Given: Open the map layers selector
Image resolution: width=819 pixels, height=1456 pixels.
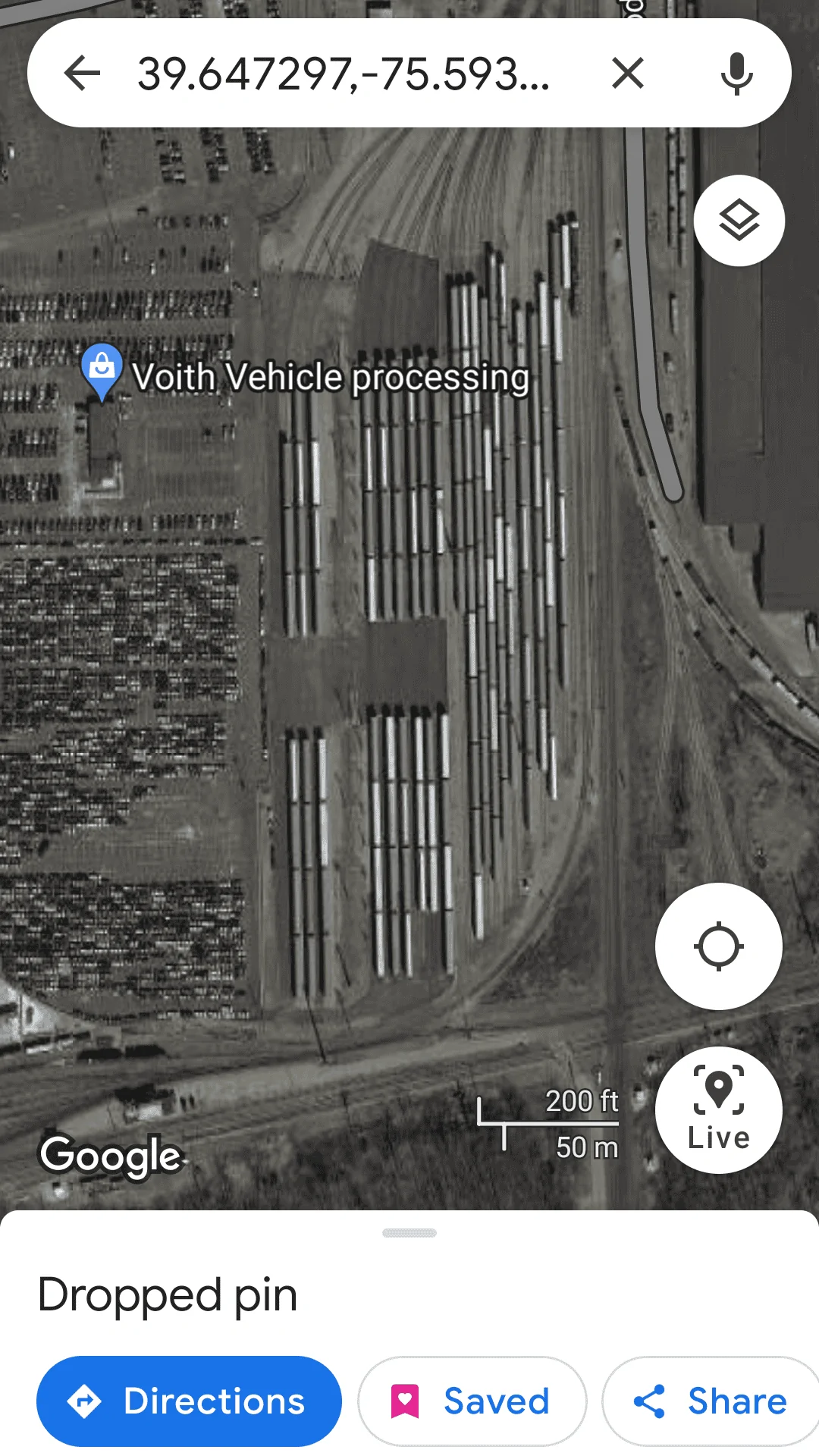Looking at the screenshot, I should click(739, 221).
